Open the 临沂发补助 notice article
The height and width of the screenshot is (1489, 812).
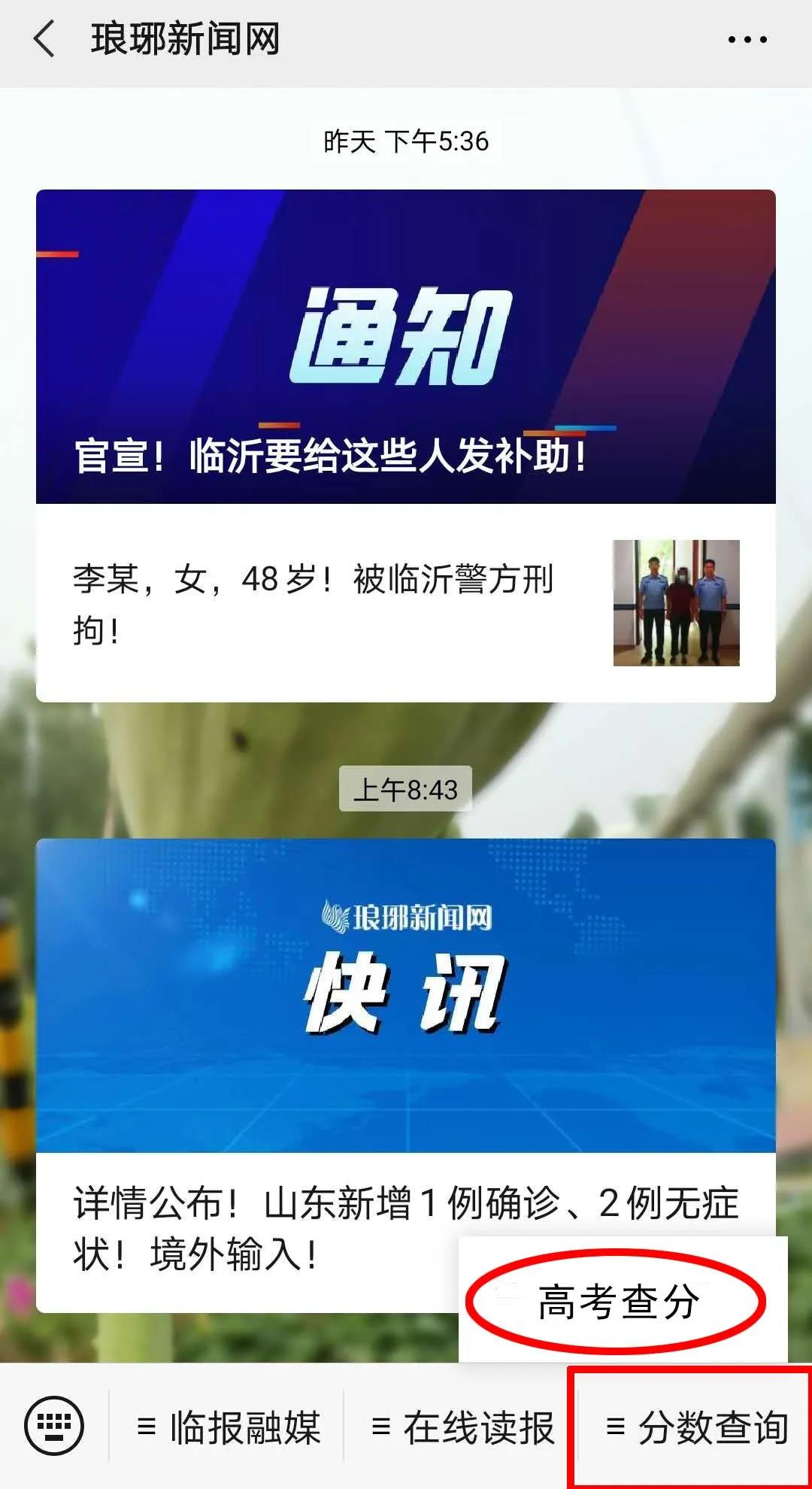point(406,347)
